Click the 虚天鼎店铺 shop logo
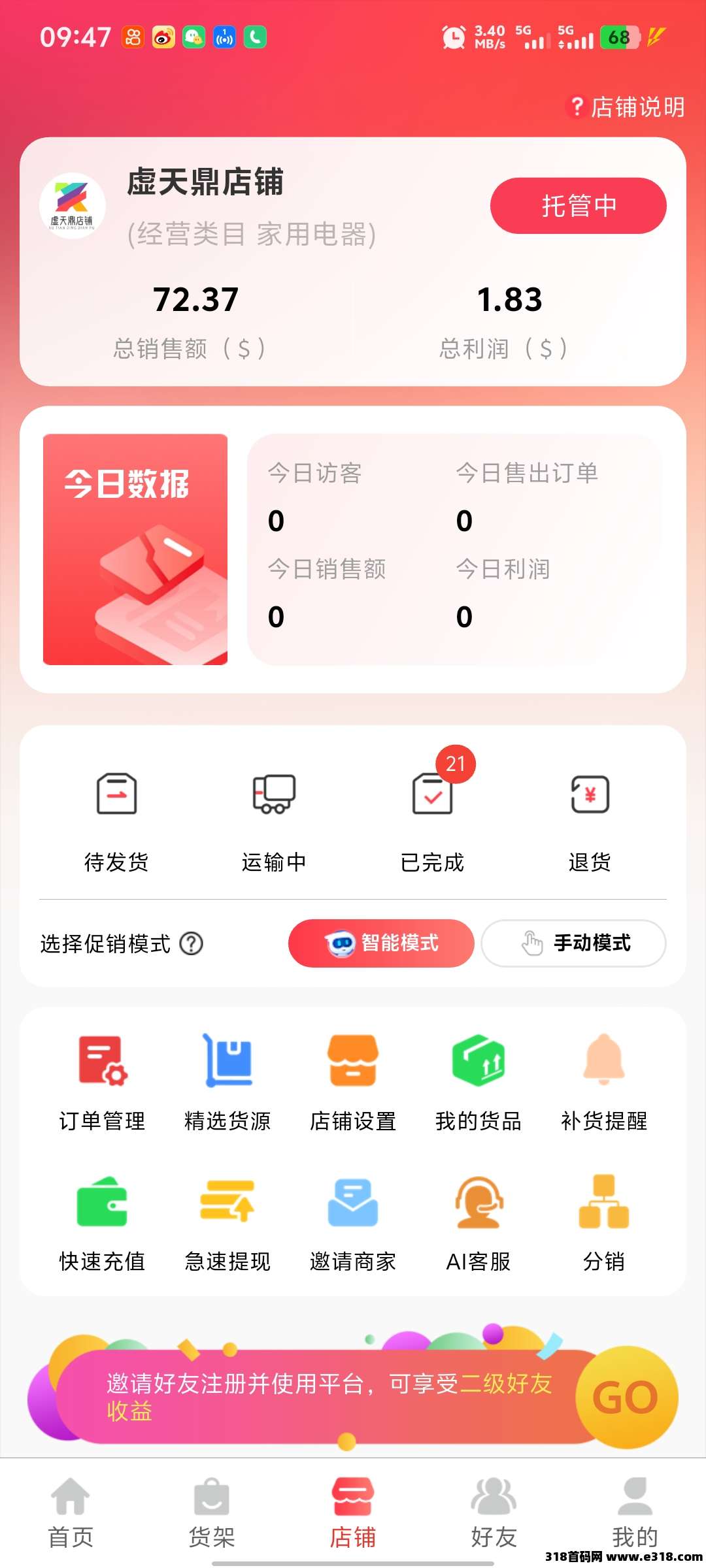706x1568 pixels. [x=74, y=206]
